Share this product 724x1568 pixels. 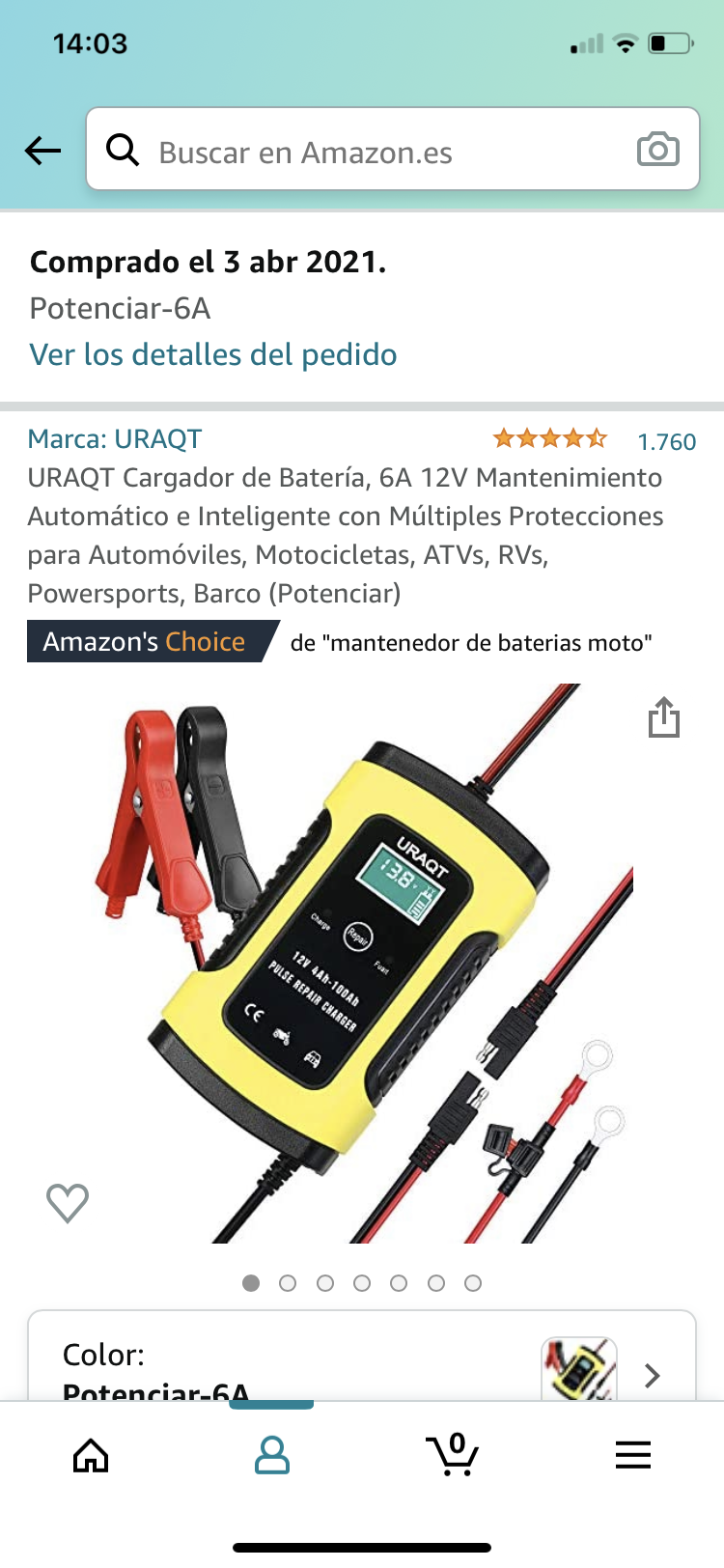(x=664, y=717)
